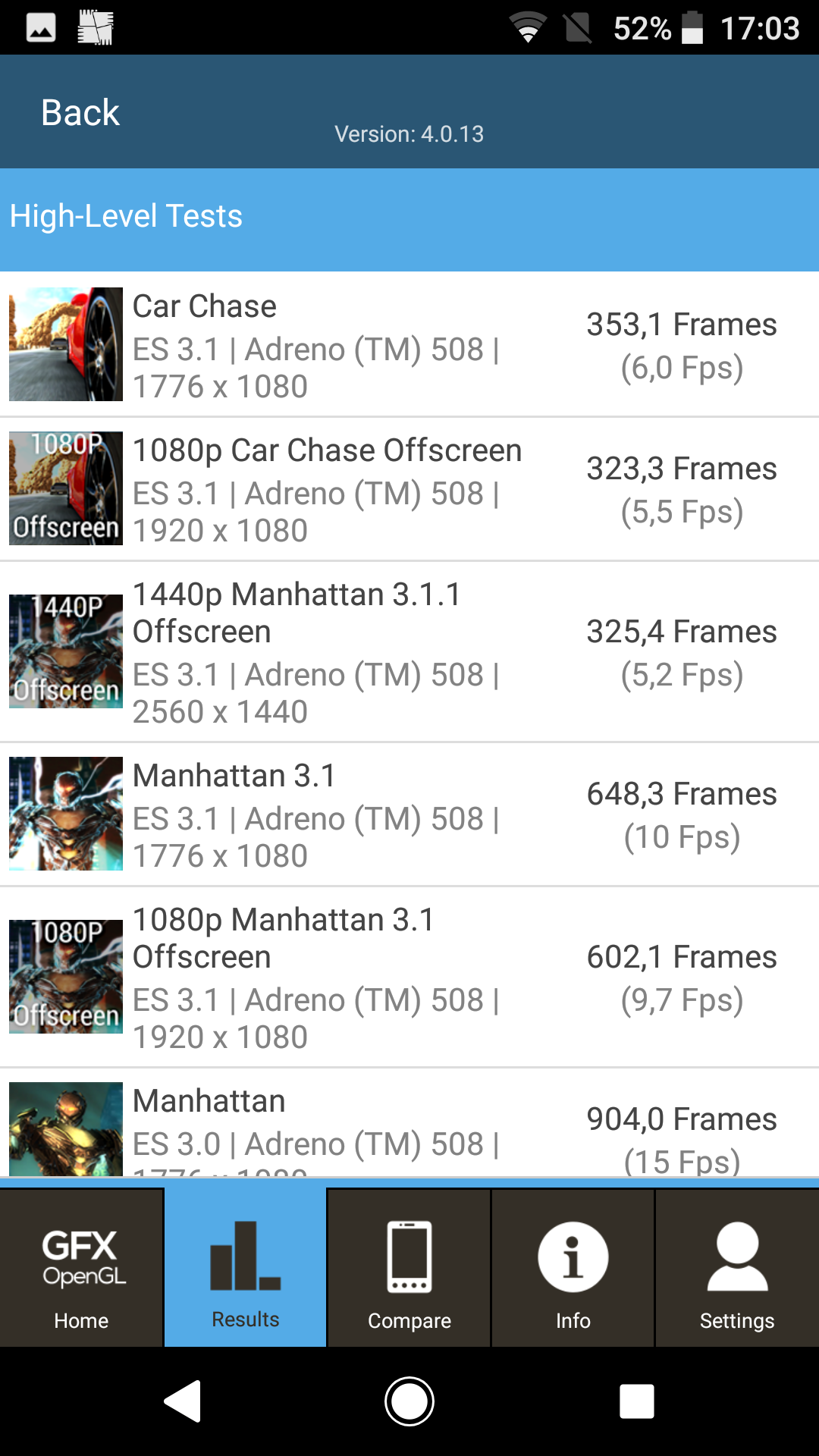Open the Info tab
819x1456 pixels.
(573, 1268)
